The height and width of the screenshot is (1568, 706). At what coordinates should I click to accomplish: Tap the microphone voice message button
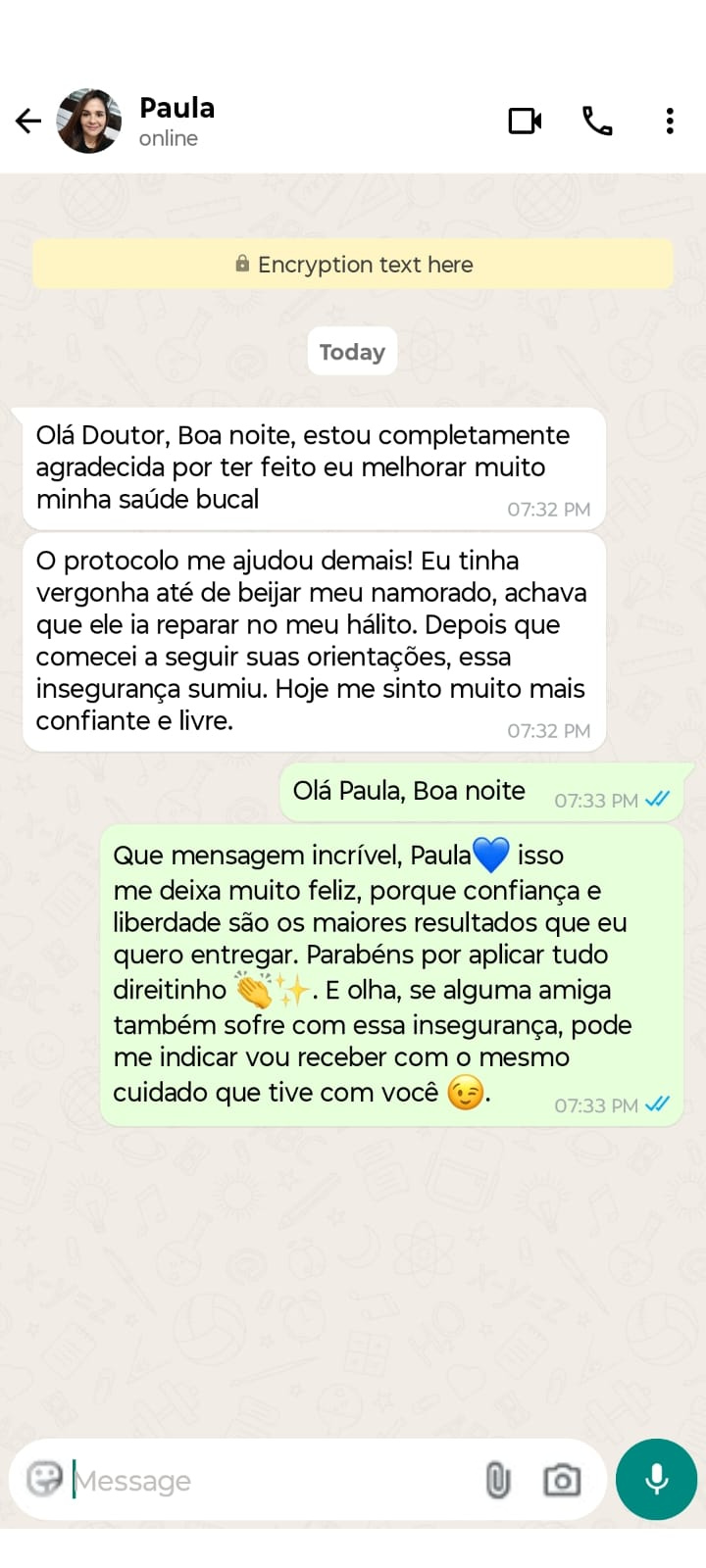[x=656, y=1479]
